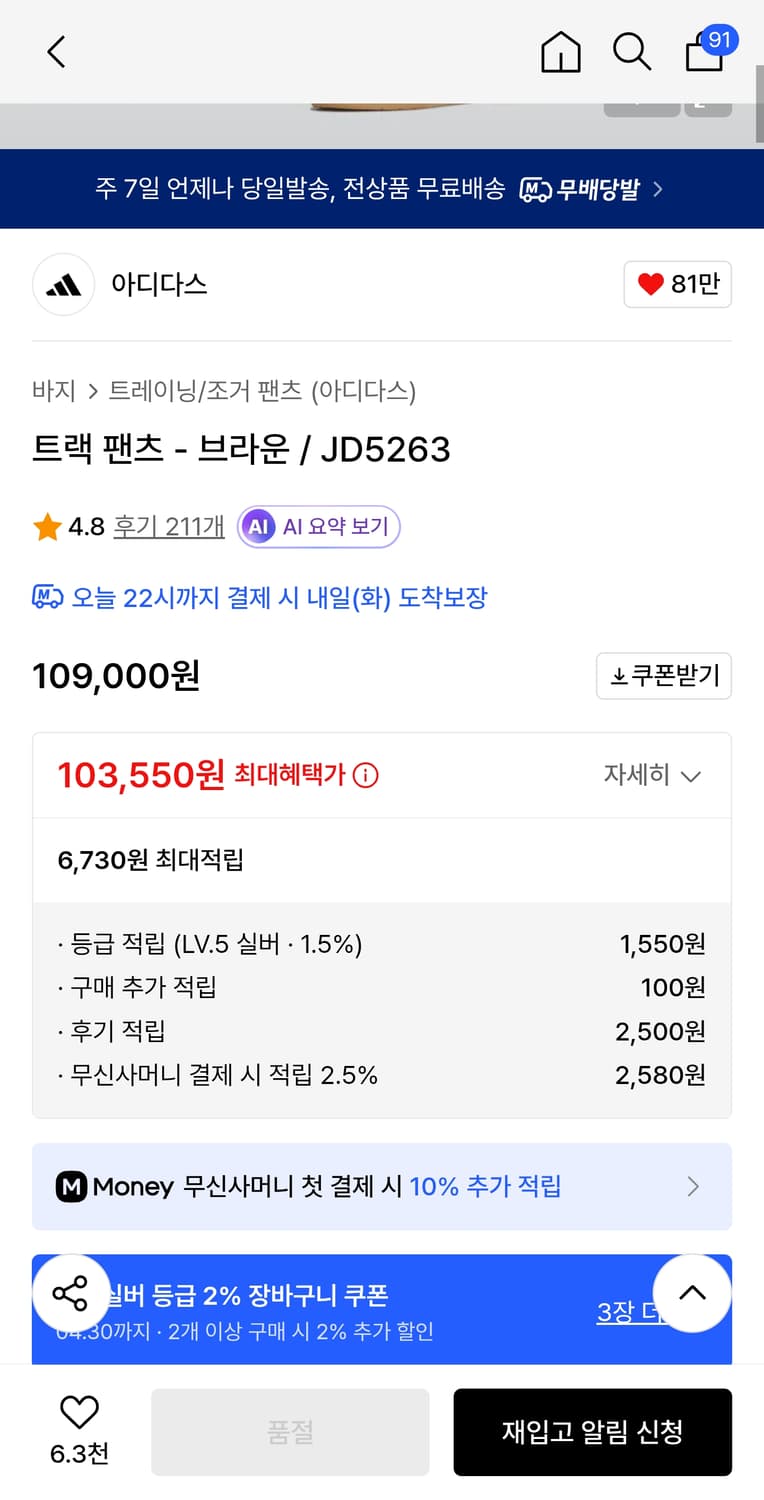Tap the wishlist heart above 6.3천
The height and width of the screenshot is (1500, 764).
pos(78,1411)
